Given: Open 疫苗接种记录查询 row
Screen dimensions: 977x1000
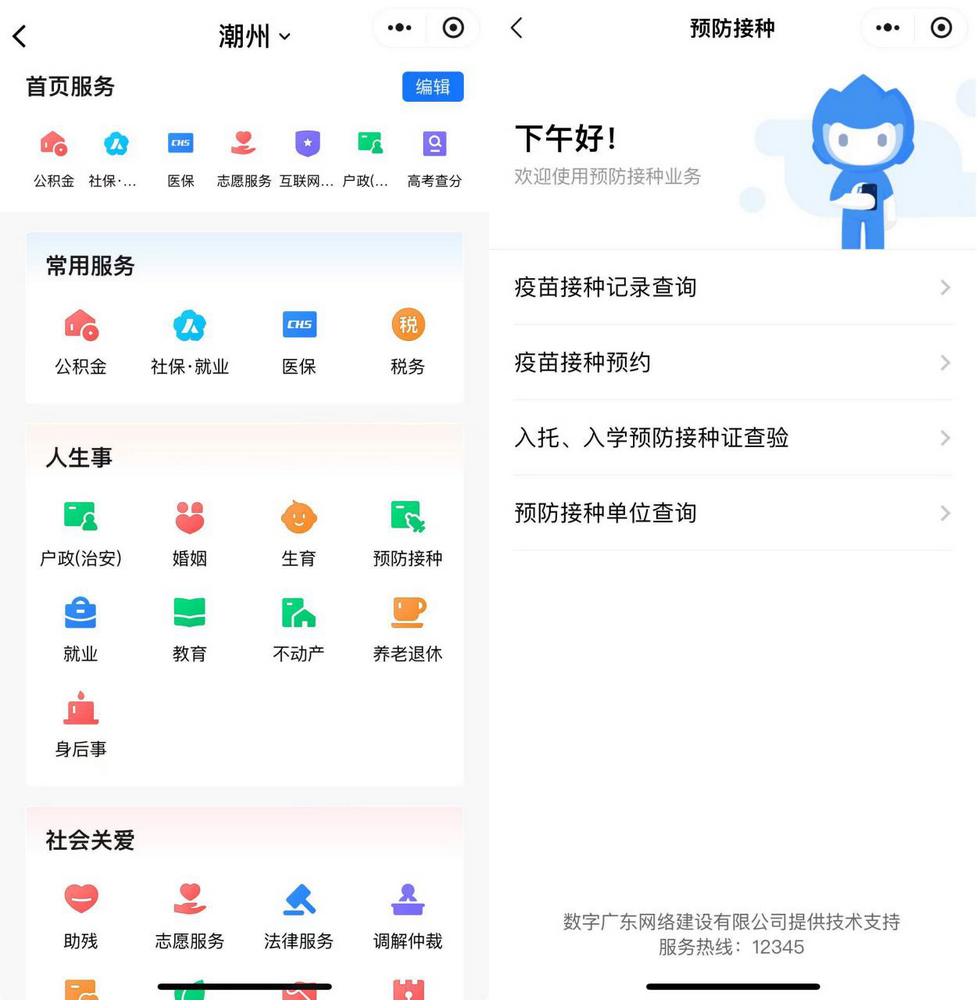Looking at the screenshot, I should [x=732, y=288].
